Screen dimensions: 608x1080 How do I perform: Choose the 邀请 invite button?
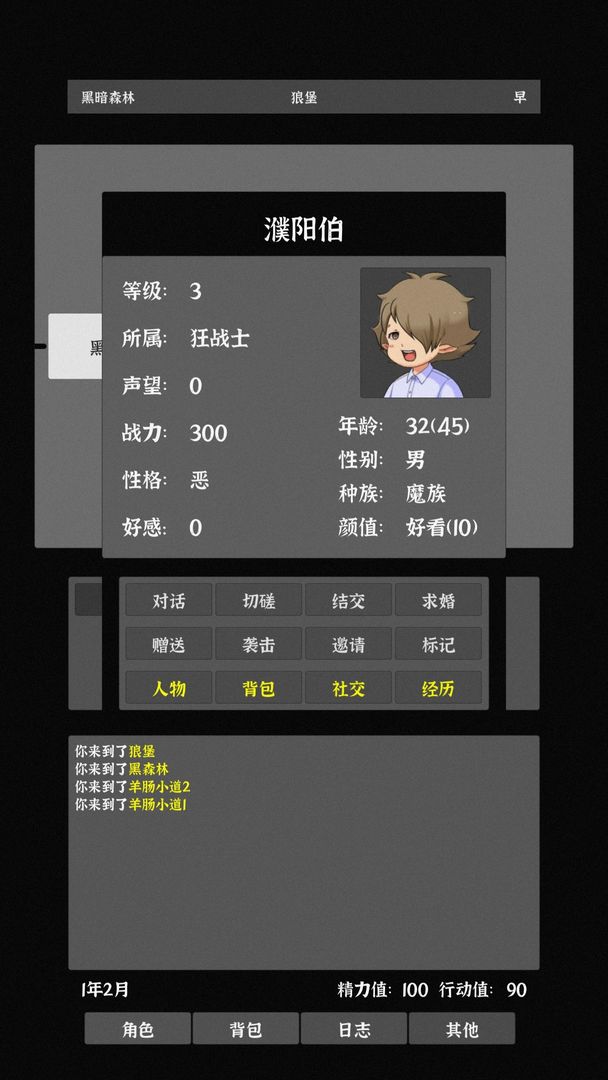click(348, 644)
